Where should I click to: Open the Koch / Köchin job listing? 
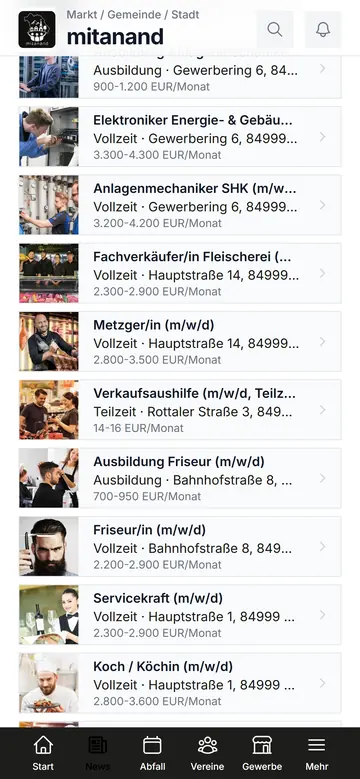(x=180, y=683)
